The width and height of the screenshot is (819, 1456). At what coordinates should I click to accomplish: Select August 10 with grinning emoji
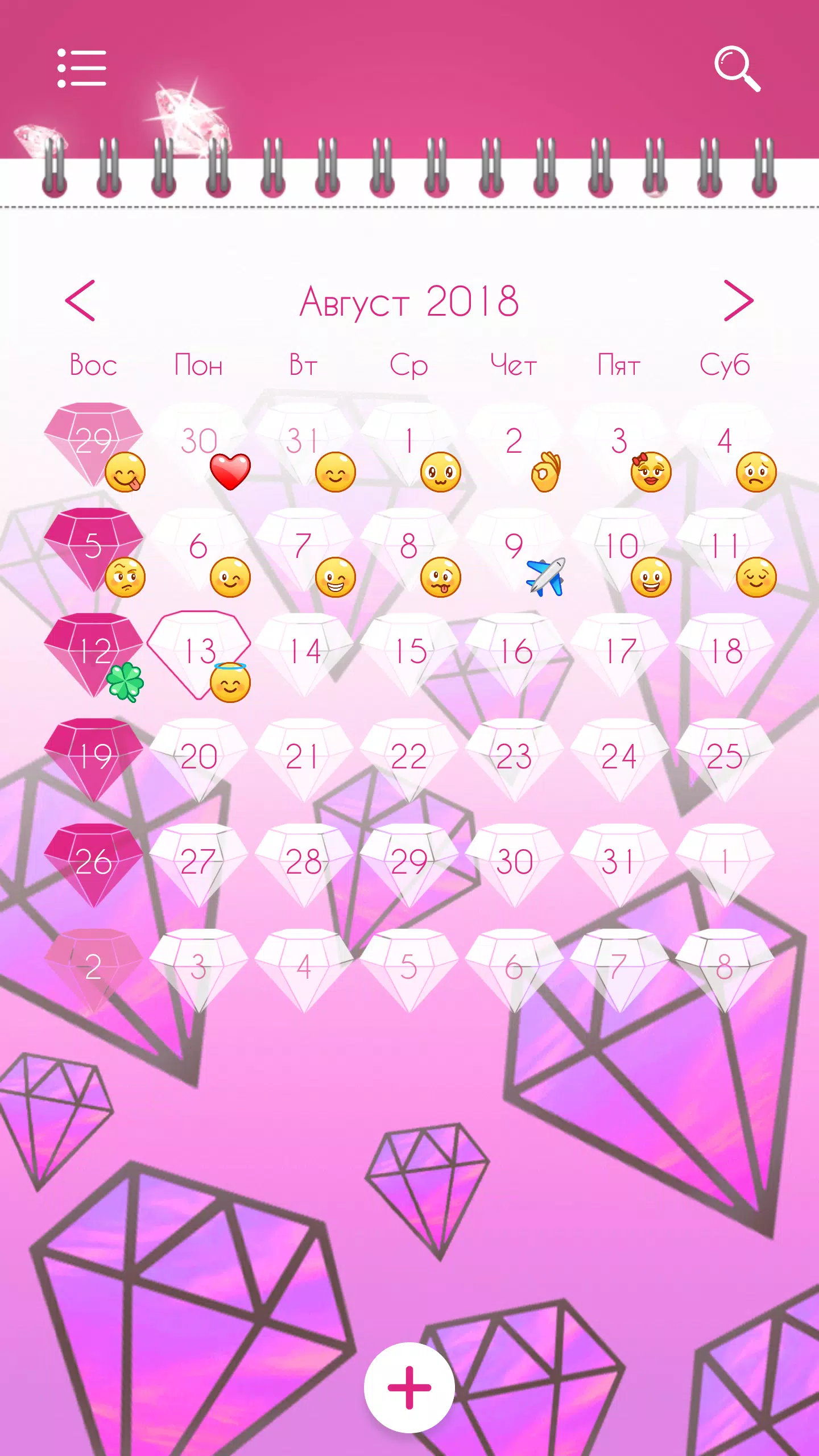(x=620, y=549)
